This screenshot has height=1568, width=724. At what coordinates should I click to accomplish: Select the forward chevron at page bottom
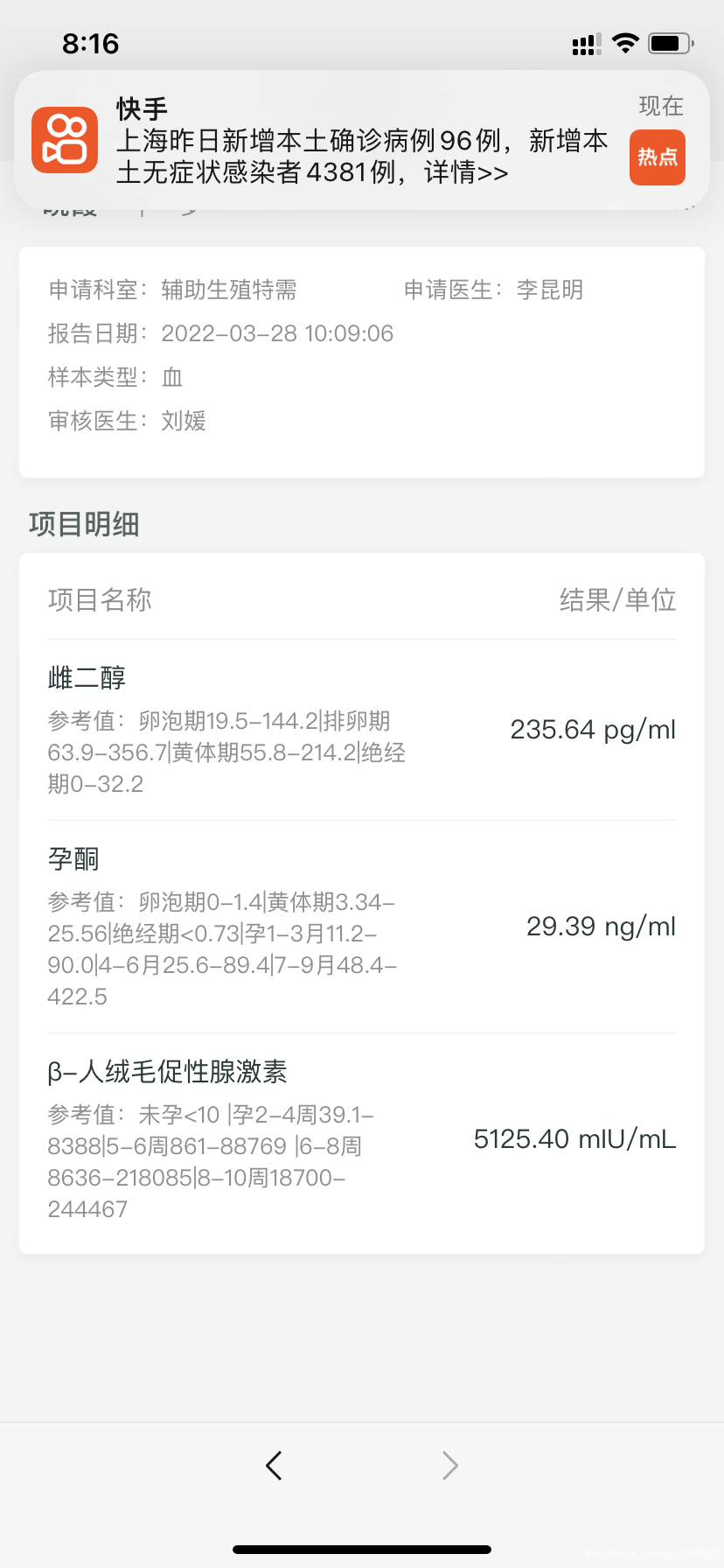point(449,1465)
